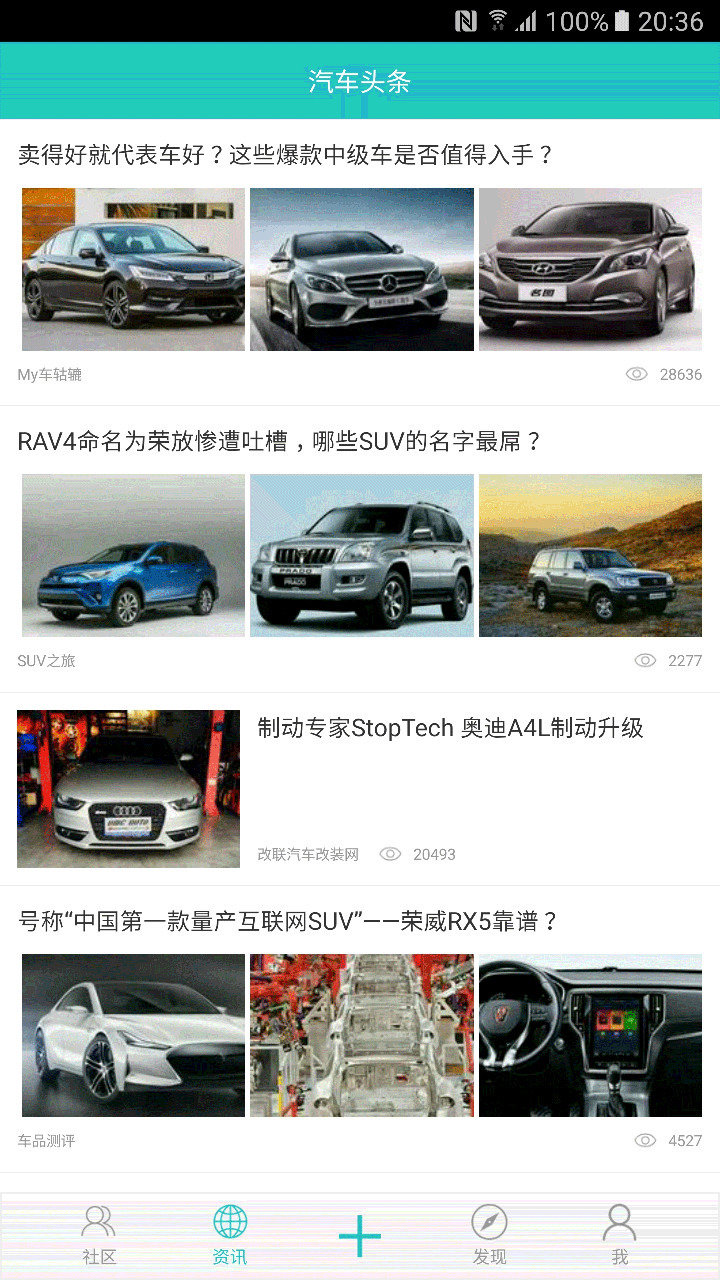720x1280 pixels.
Task: Select the 我 profile icon
Action: tap(620, 1222)
